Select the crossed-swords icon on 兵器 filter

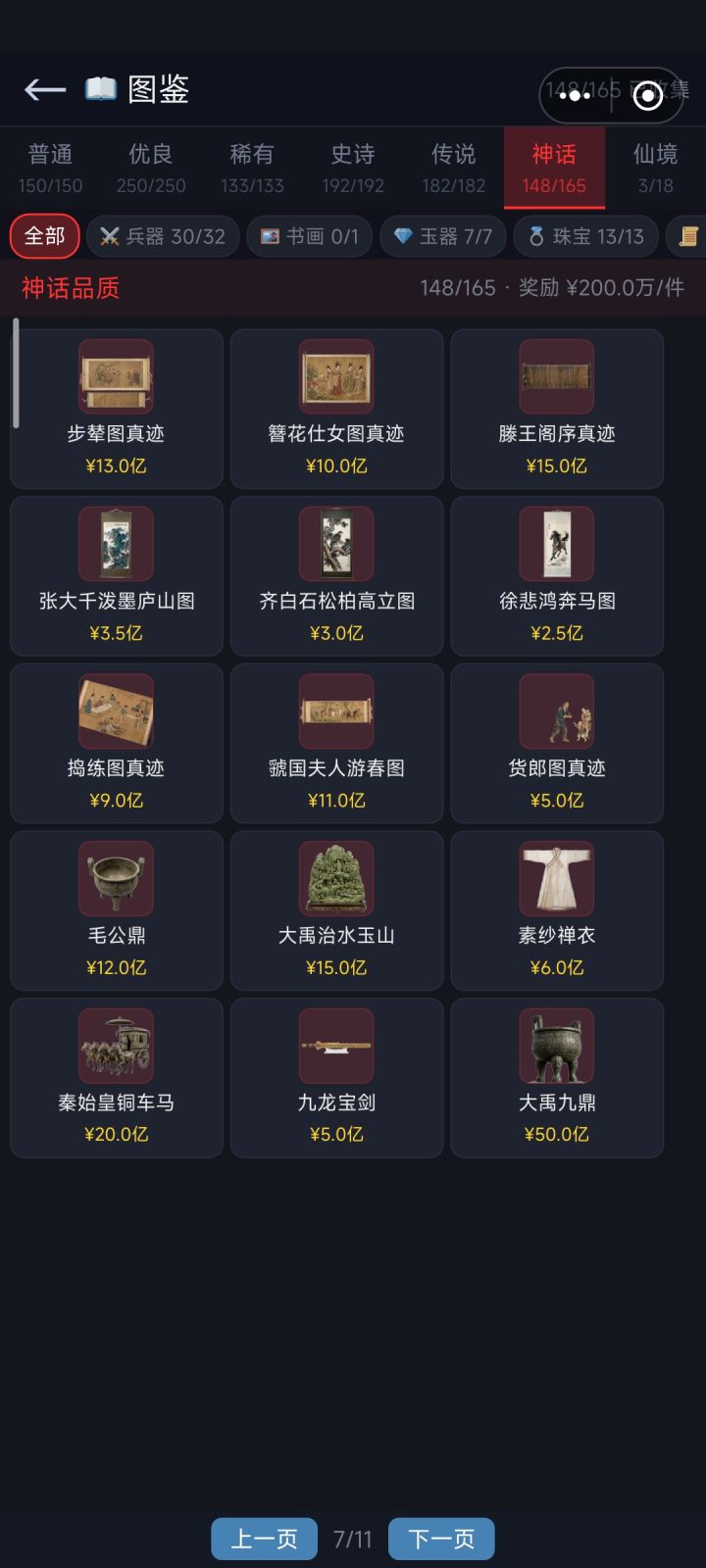tap(108, 236)
